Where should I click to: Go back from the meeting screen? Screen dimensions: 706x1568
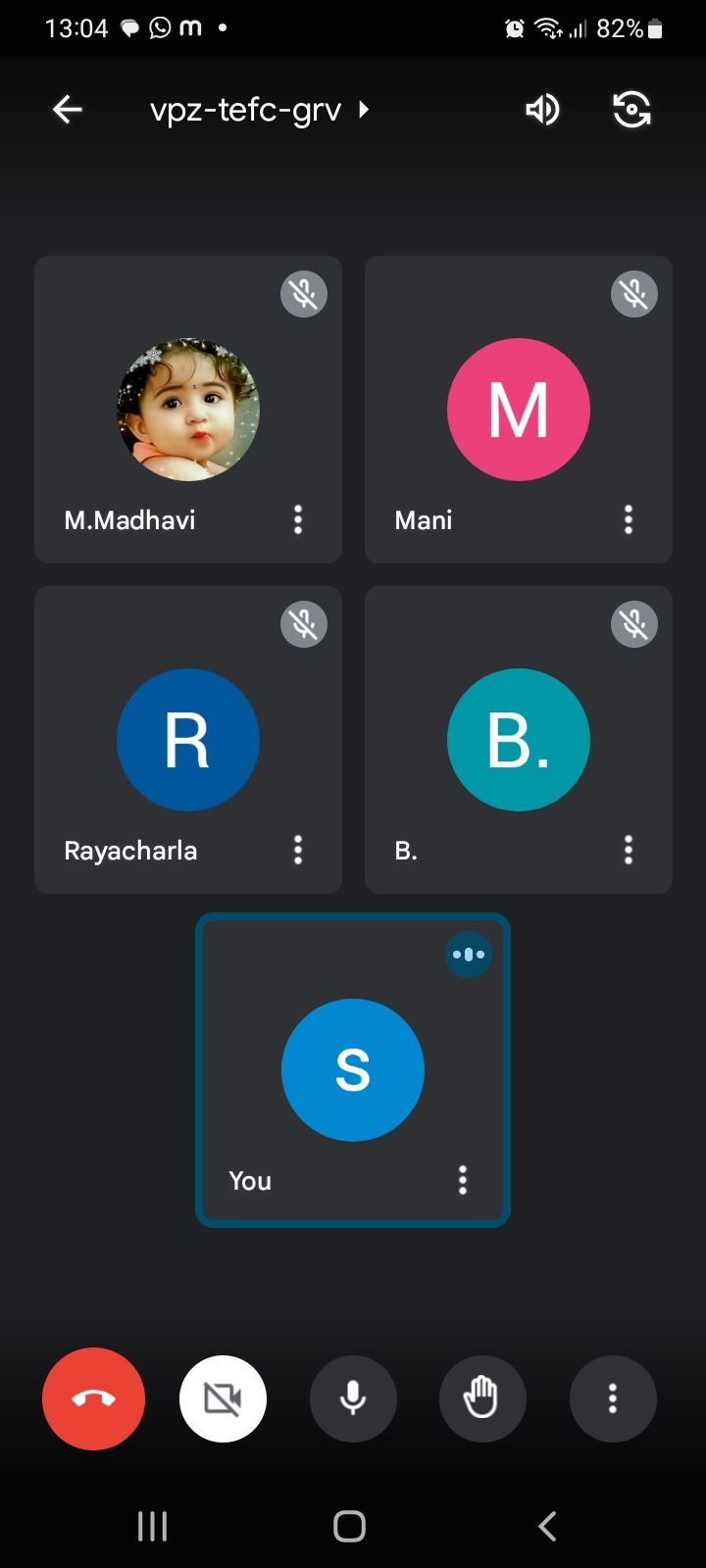pos(68,110)
